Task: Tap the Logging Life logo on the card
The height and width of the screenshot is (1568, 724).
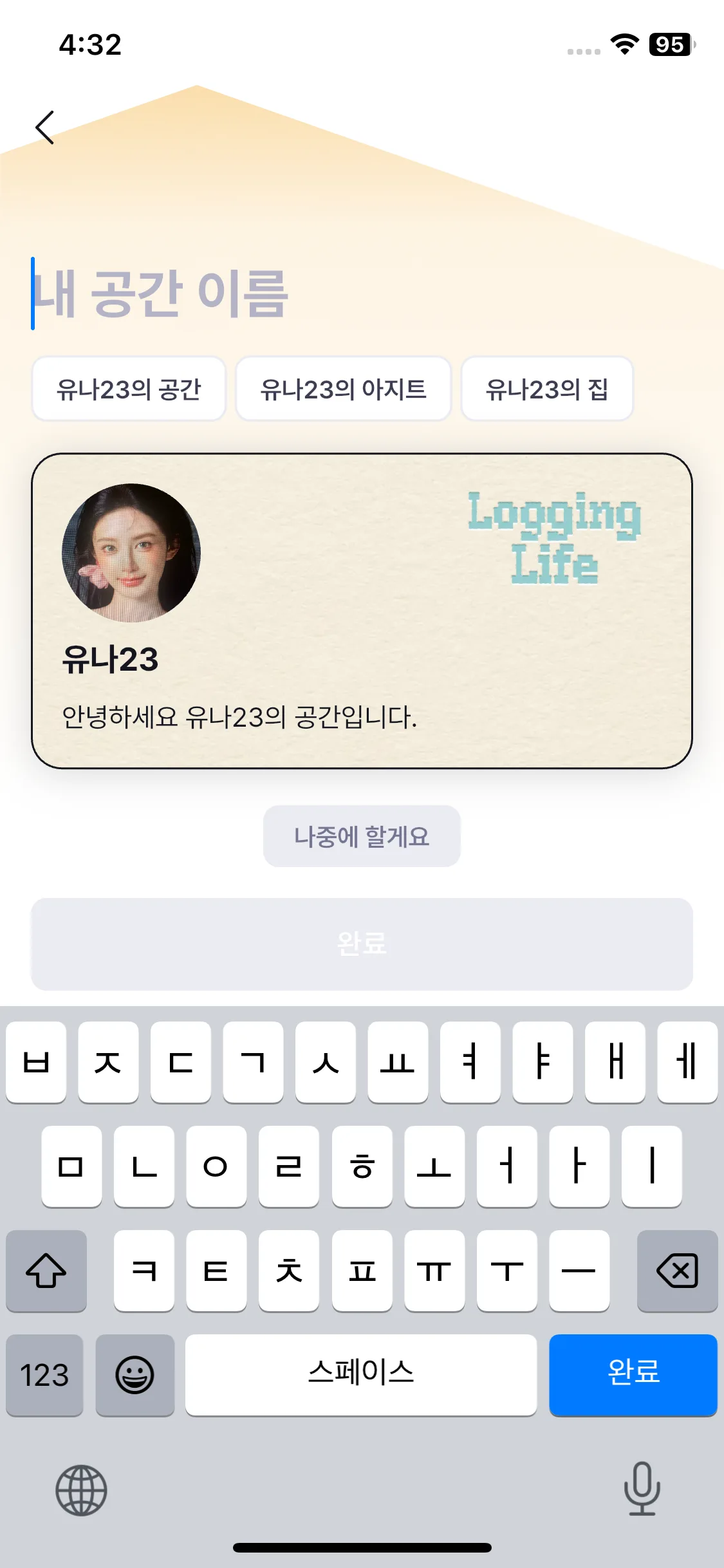Action: [x=555, y=541]
